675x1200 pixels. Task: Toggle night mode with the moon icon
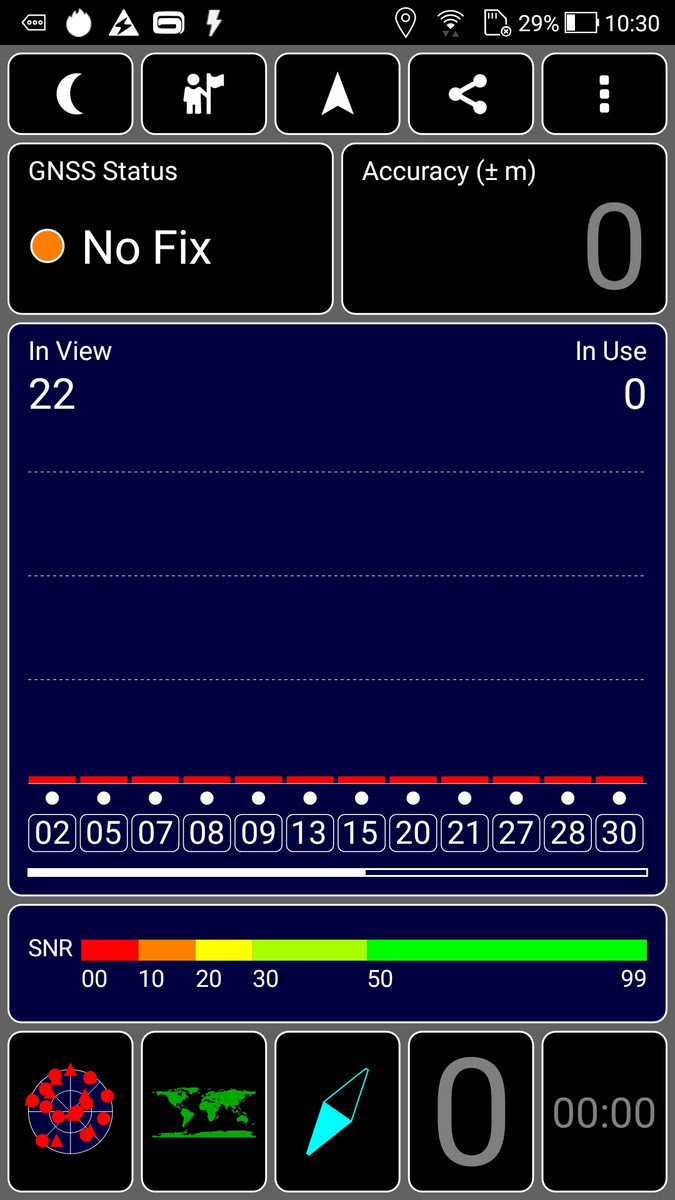pos(70,94)
